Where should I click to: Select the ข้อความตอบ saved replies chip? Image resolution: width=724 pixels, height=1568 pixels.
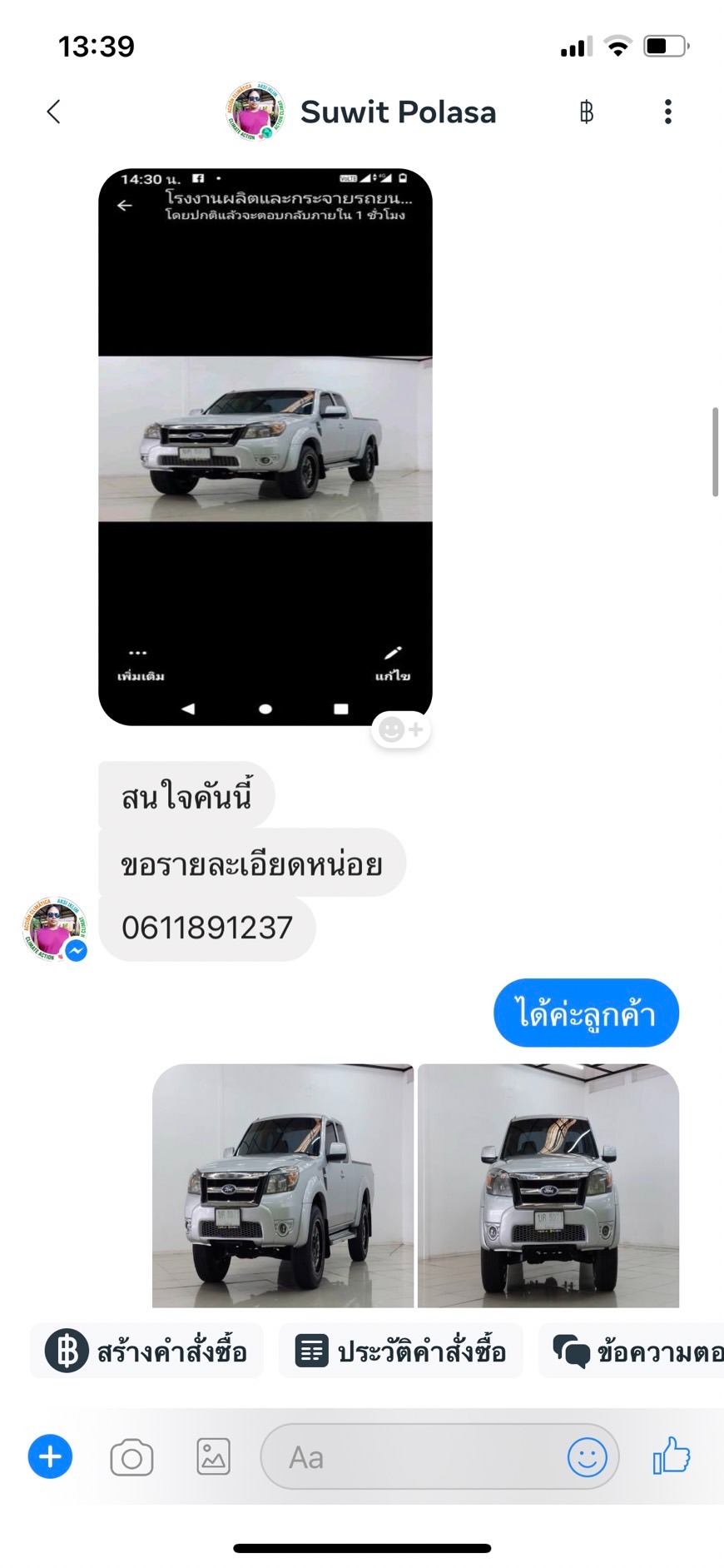[x=631, y=1351]
